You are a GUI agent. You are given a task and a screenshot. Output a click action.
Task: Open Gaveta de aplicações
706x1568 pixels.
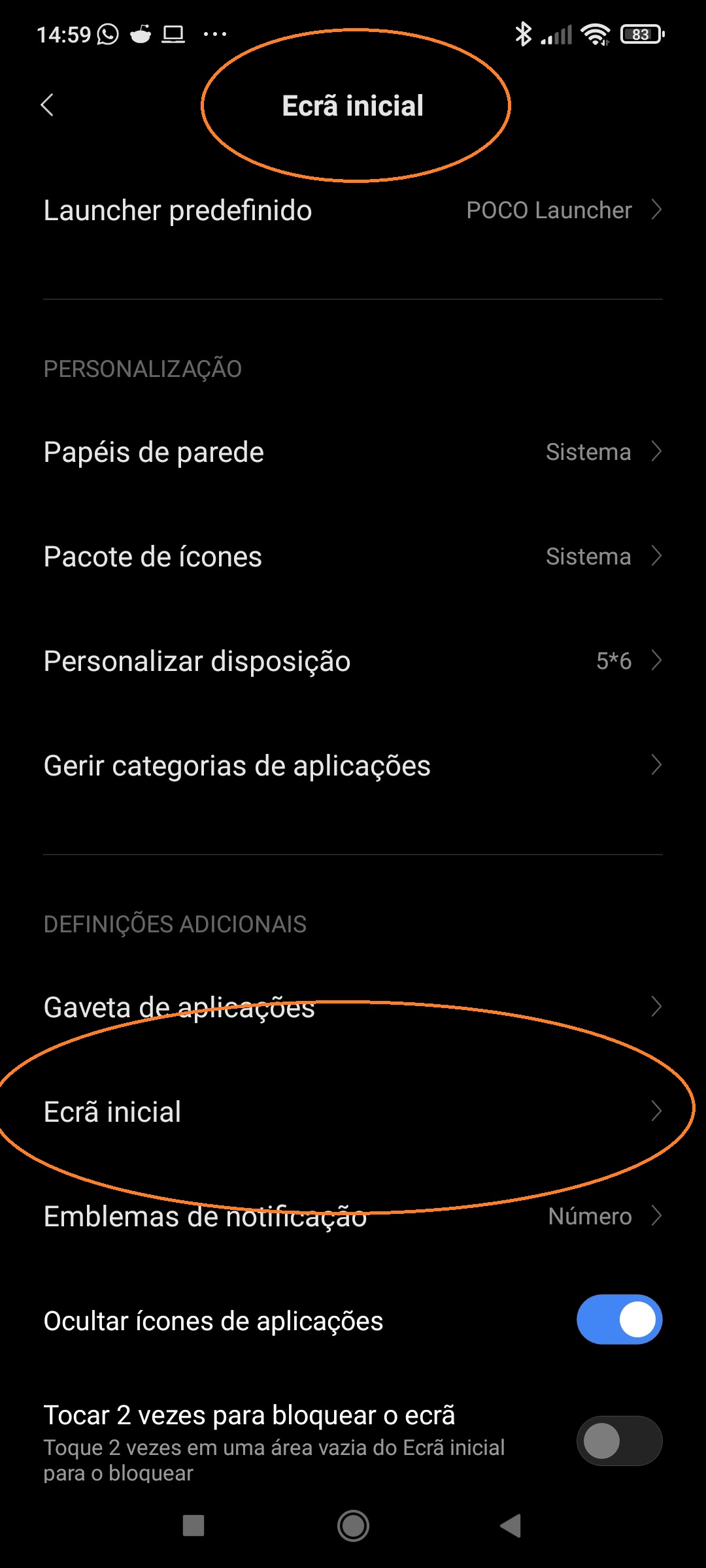pyautogui.click(x=353, y=1007)
